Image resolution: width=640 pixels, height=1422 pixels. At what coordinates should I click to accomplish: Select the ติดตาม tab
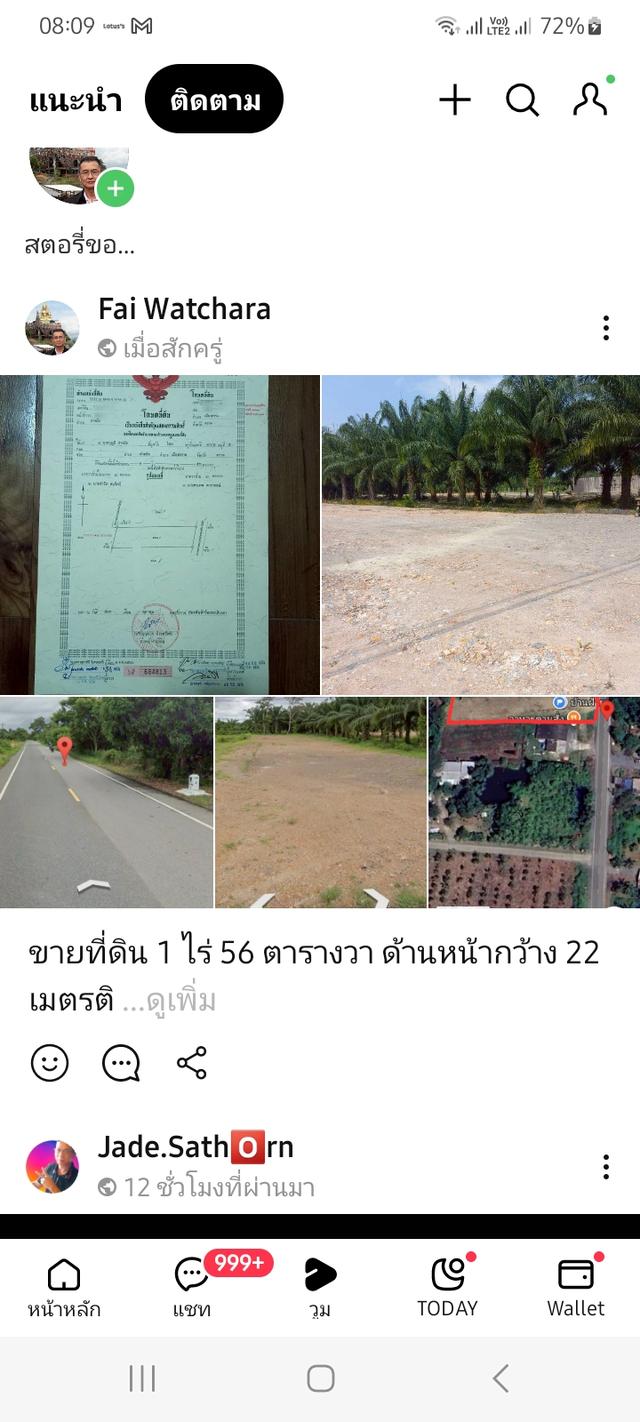coord(214,100)
